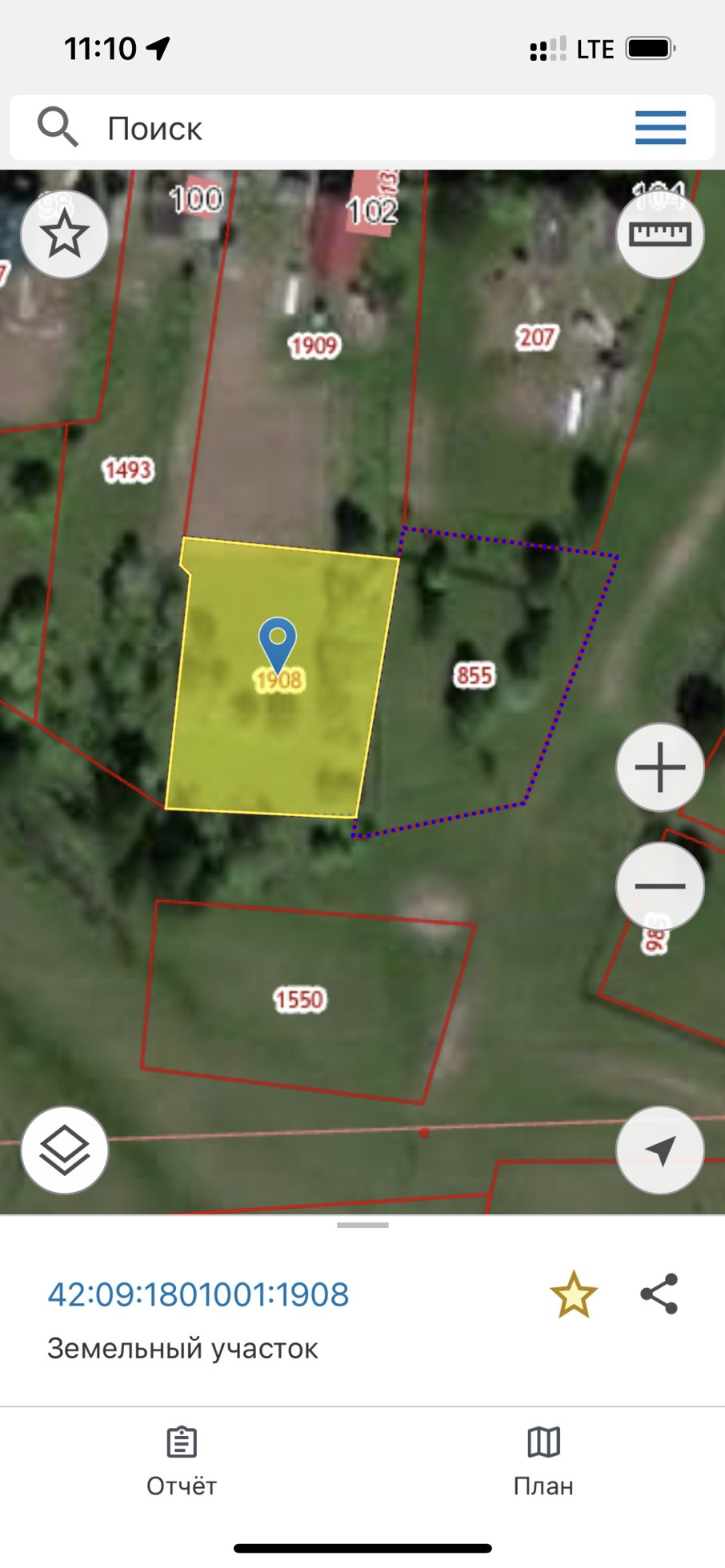Open the map layers selector
This screenshot has height=1568, width=725.
(x=64, y=1150)
